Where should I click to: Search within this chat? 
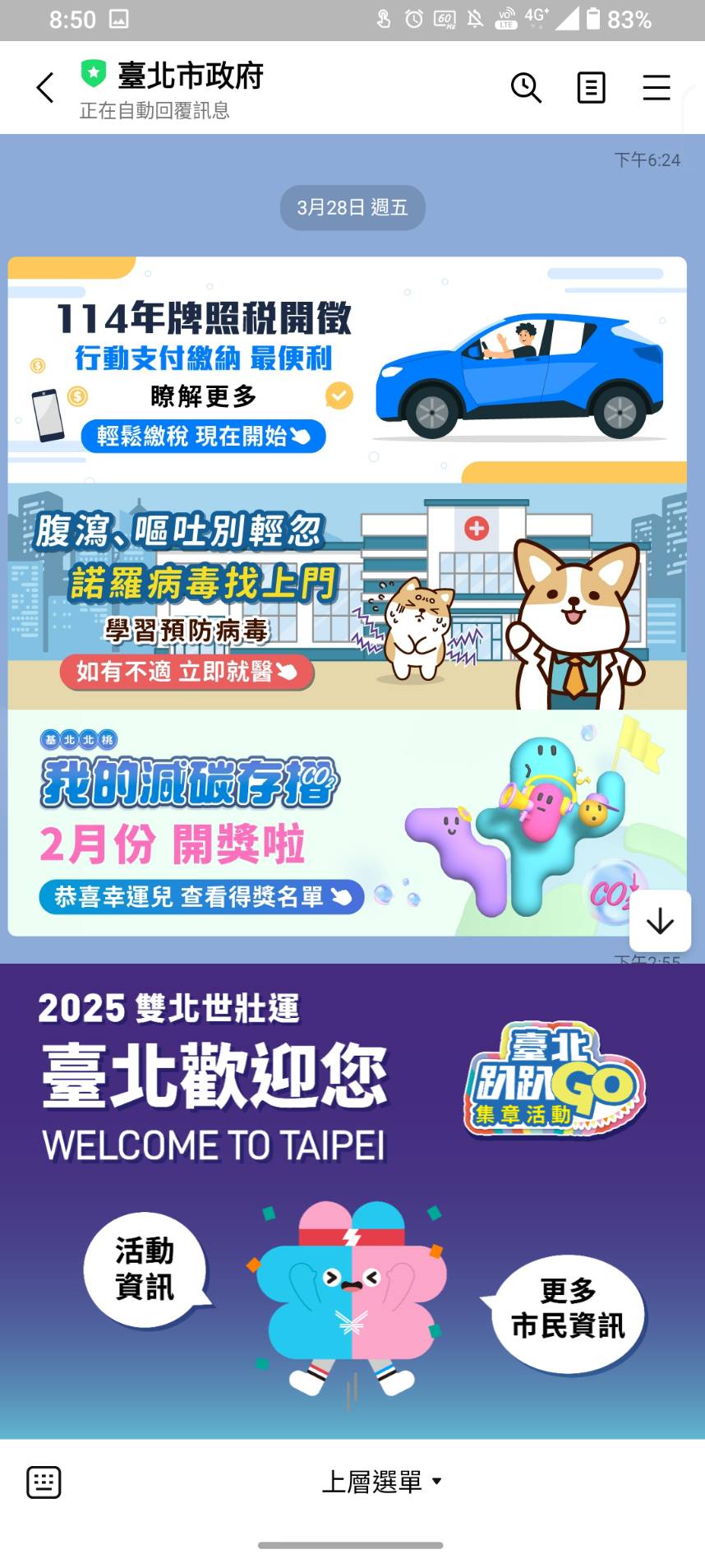click(526, 87)
